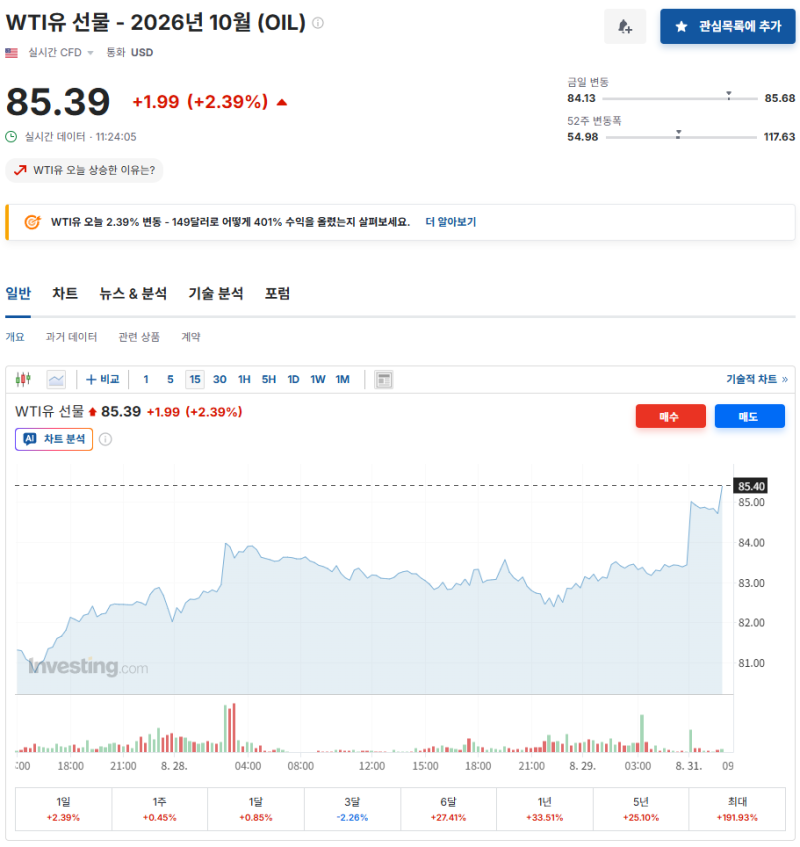The height and width of the screenshot is (847, 800).
Task: Set chart interval to 1H
Action: click(244, 380)
